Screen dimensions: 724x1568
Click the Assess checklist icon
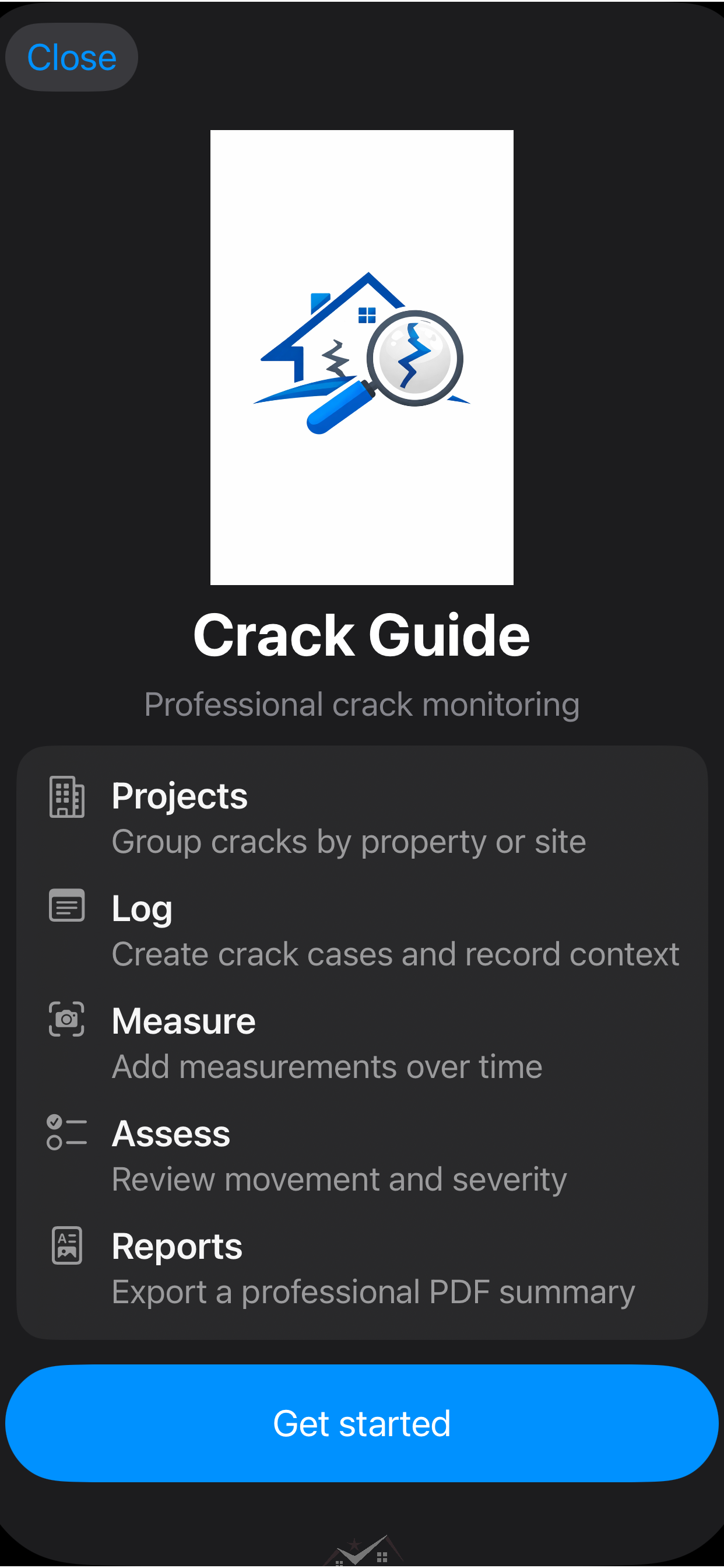66,1132
